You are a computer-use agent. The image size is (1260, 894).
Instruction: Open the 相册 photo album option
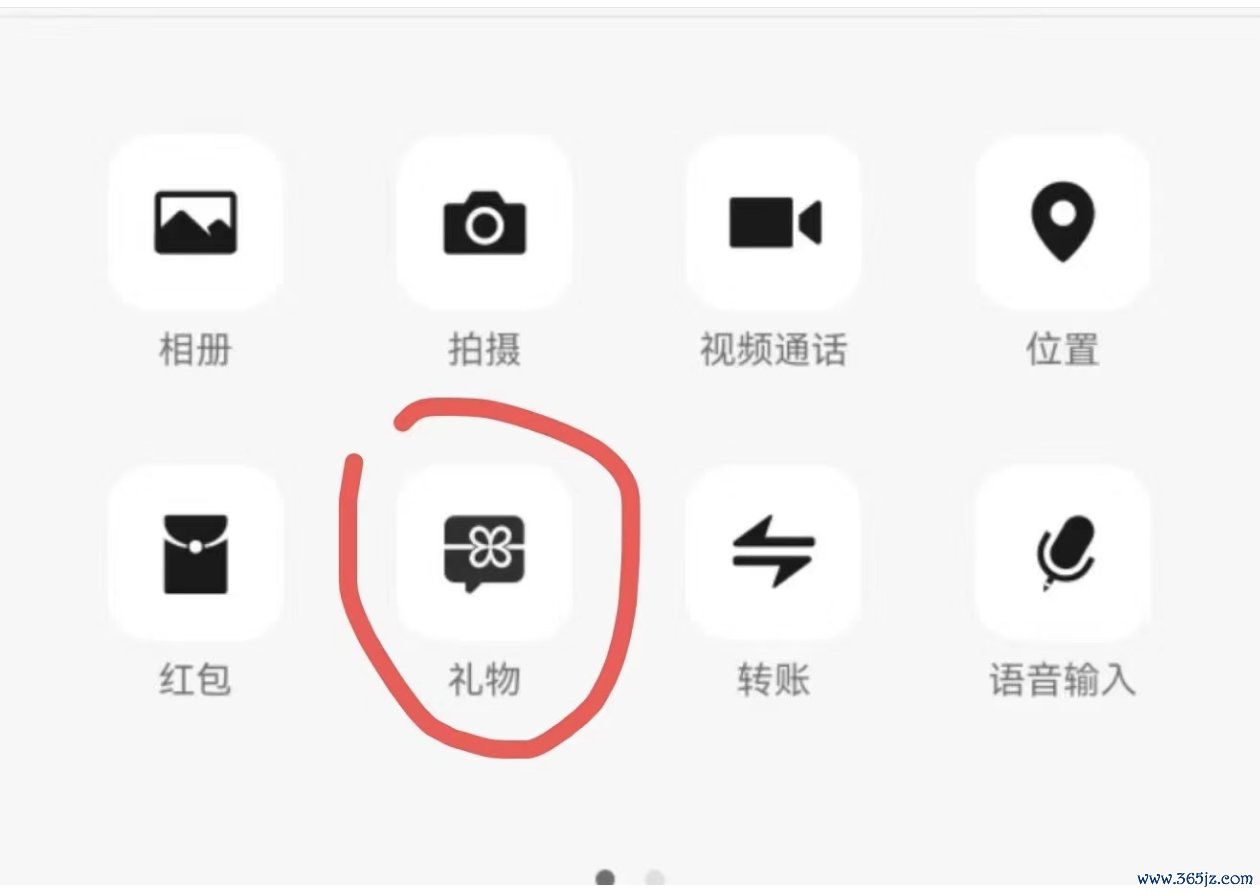pos(195,222)
